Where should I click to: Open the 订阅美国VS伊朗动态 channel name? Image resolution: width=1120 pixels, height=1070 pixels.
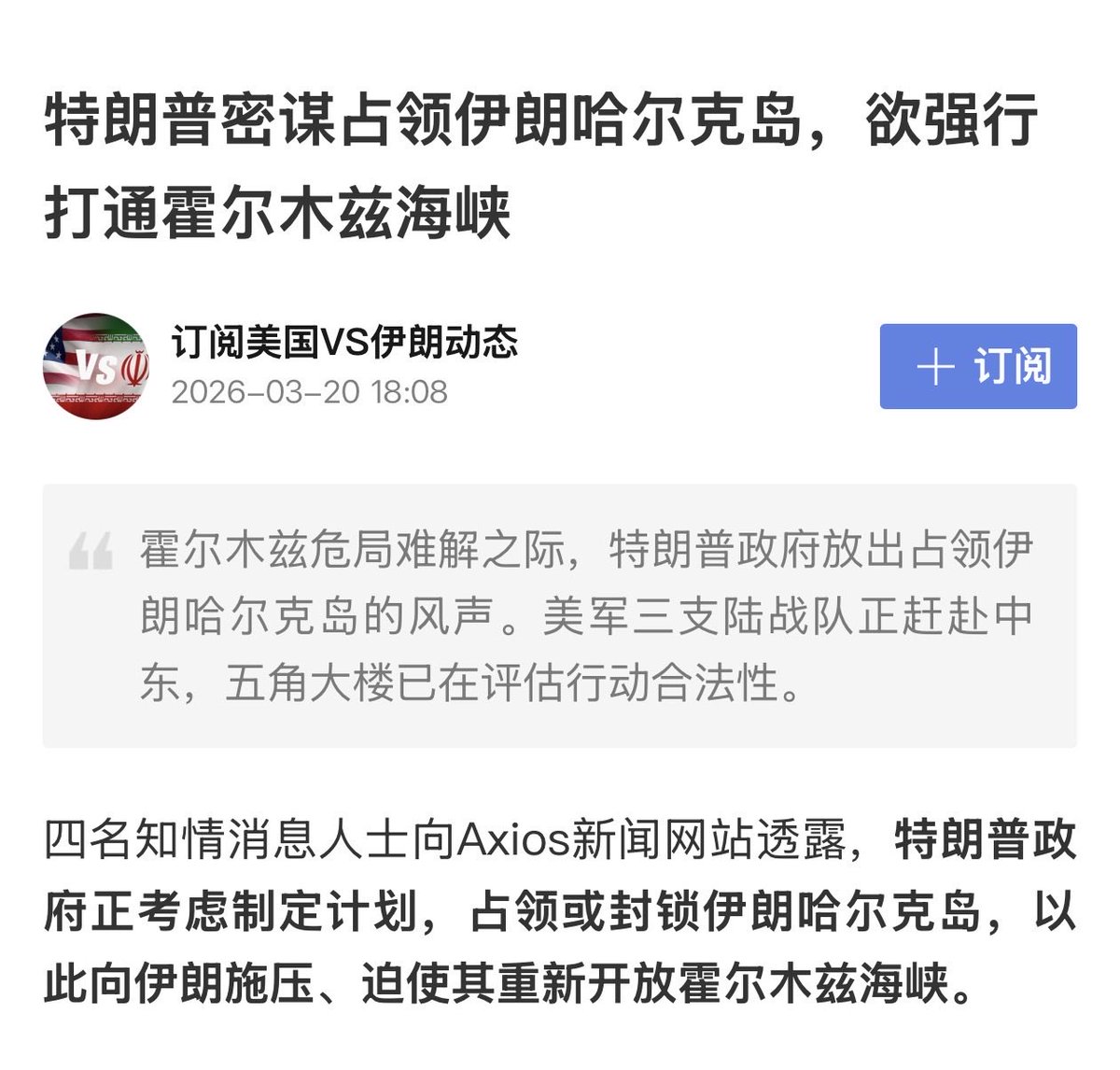click(x=344, y=343)
